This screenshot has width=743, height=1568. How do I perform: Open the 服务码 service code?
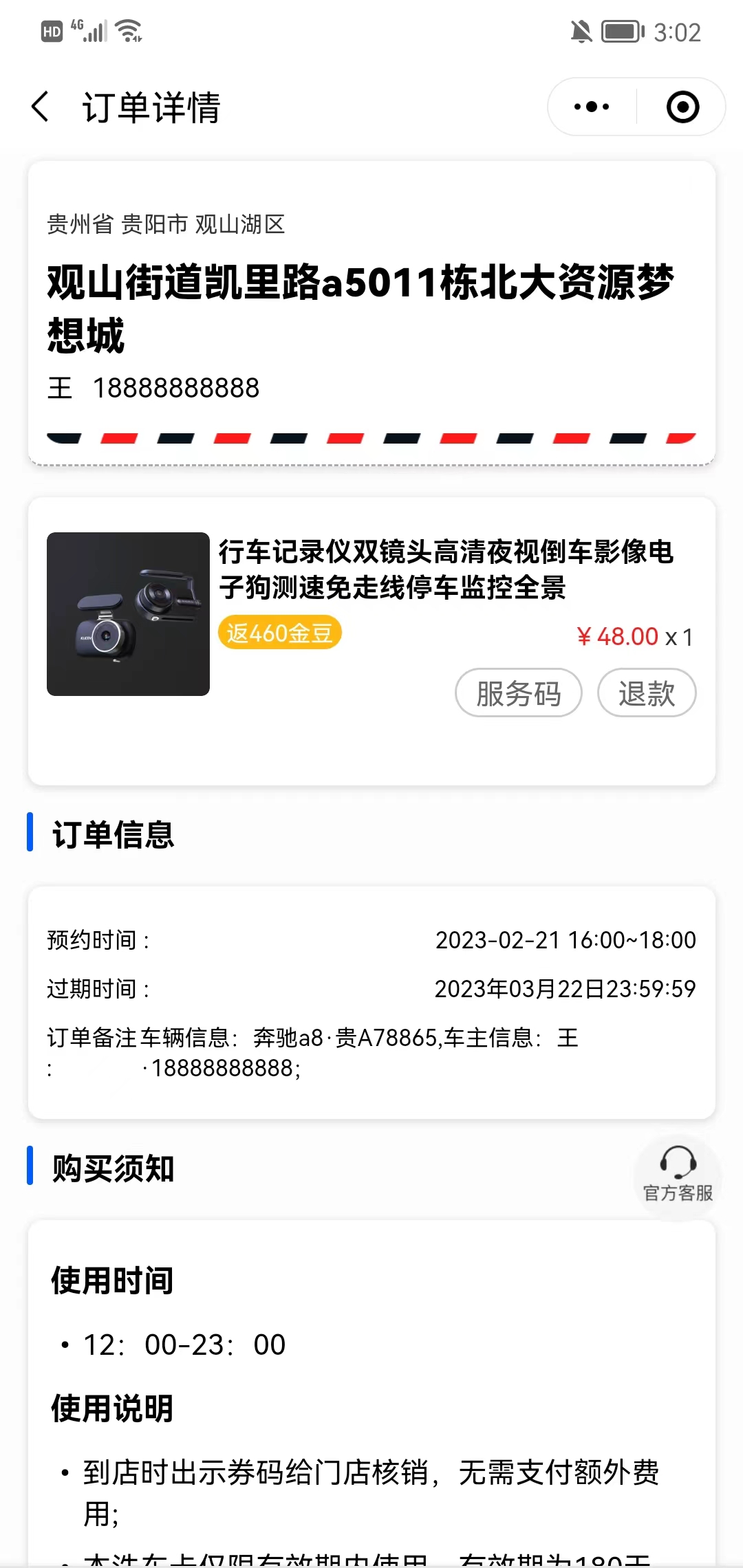(x=518, y=694)
